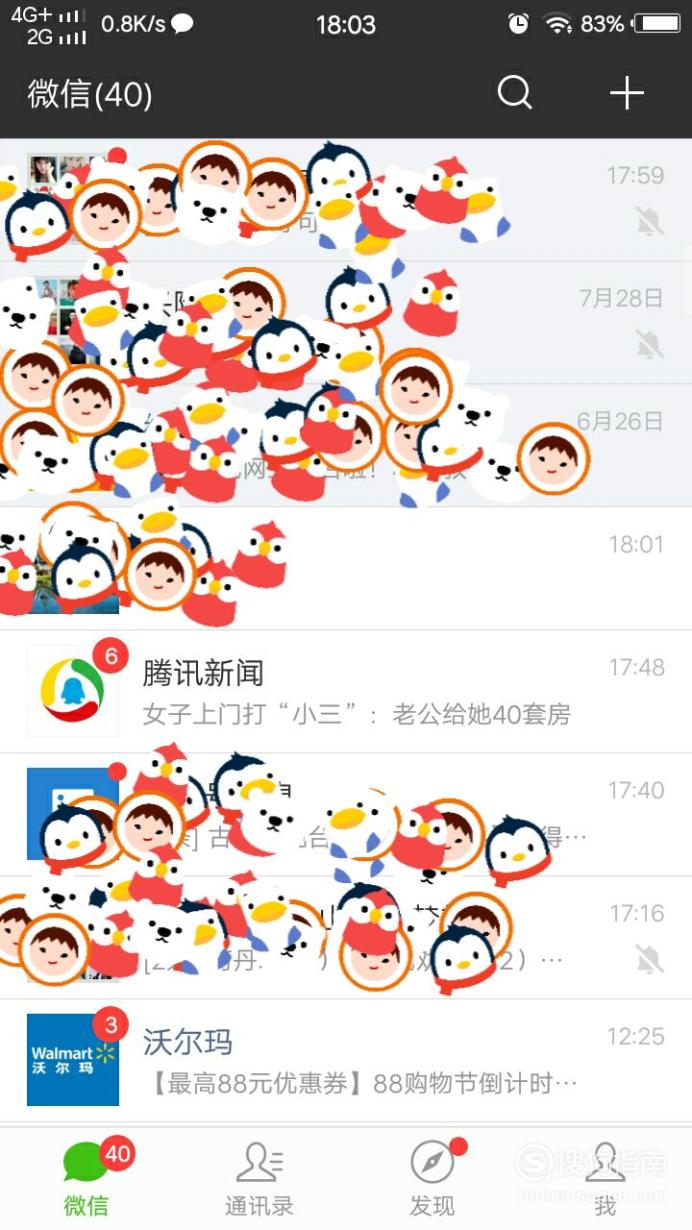
Task: Open the chat dated 7月28日
Action: click(346, 323)
